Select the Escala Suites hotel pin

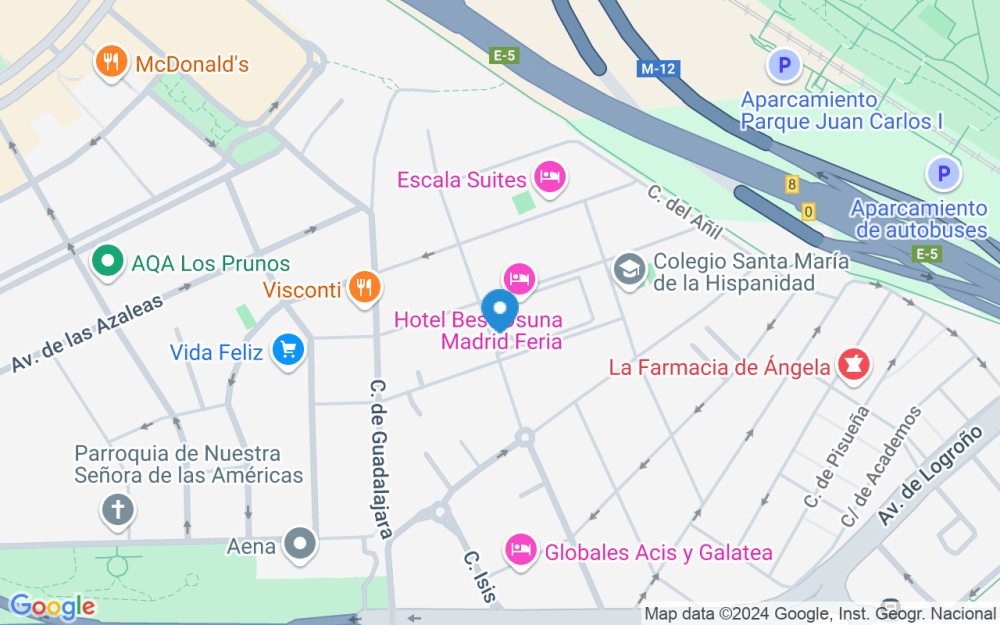[x=550, y=177]
